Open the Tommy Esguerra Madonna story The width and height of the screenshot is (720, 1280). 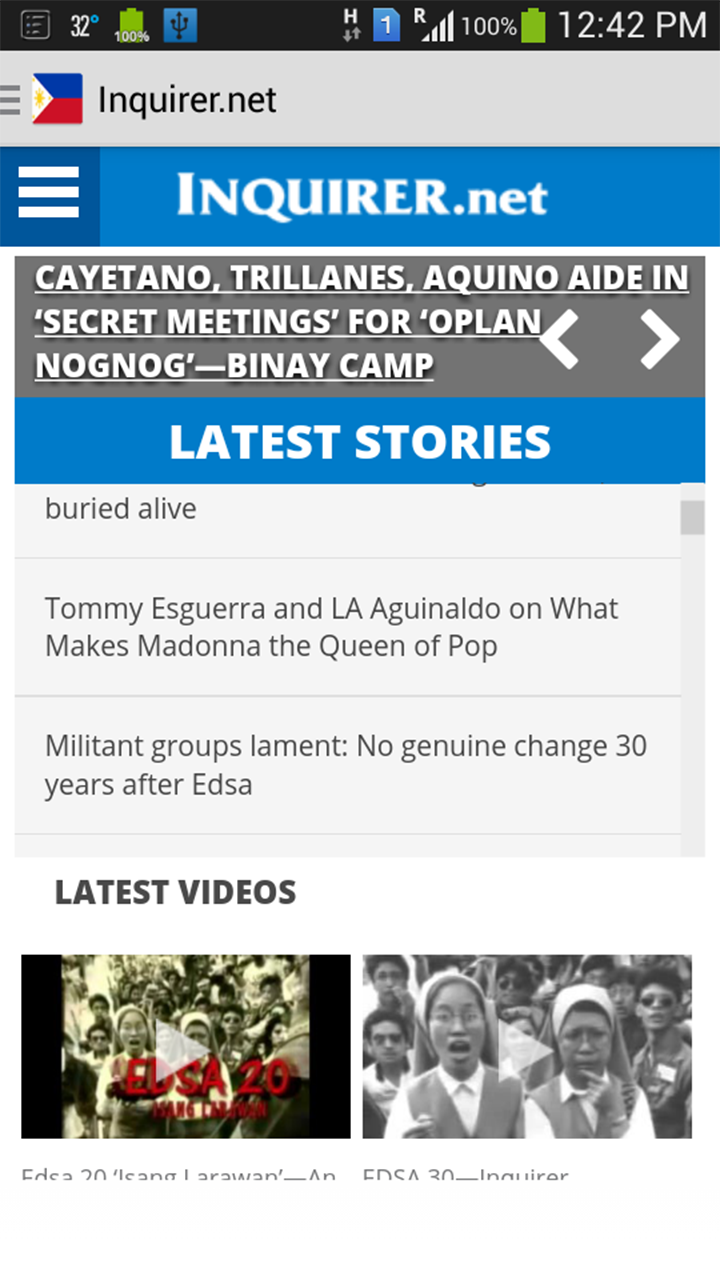[x=331, y=627]
